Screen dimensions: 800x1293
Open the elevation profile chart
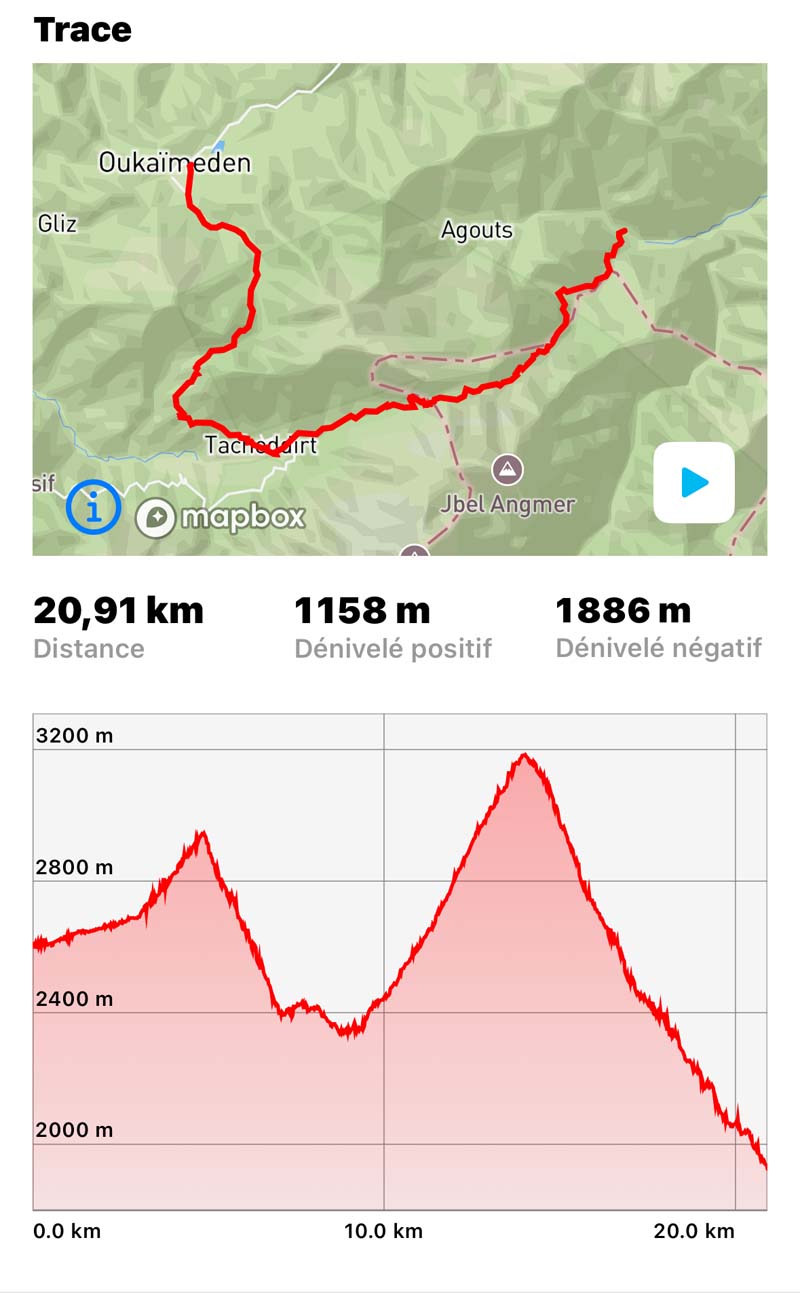(x=400, y=960)
